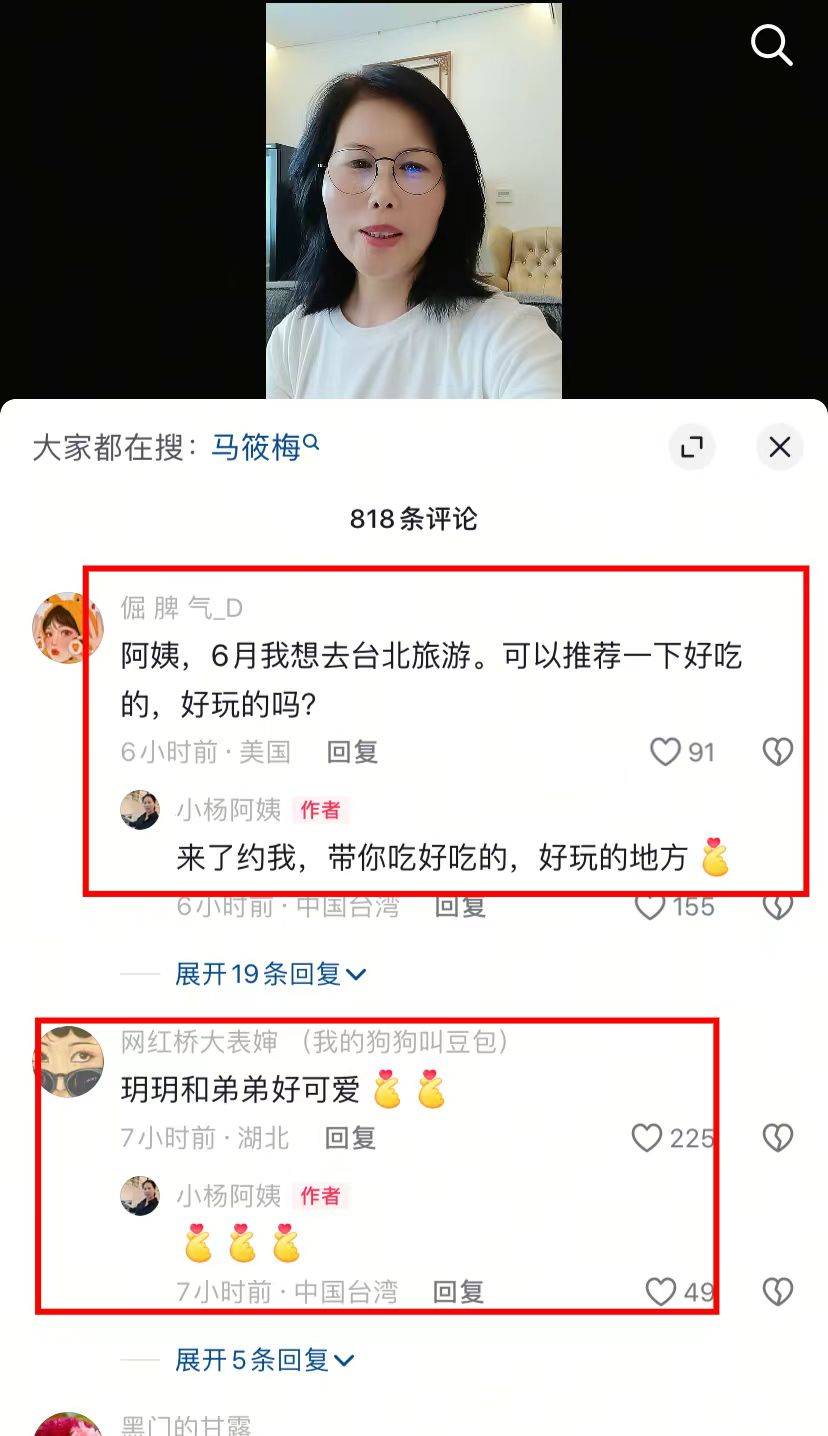828x1436 pixels.
Task: Expand the 19 replies
Action: 270,973
